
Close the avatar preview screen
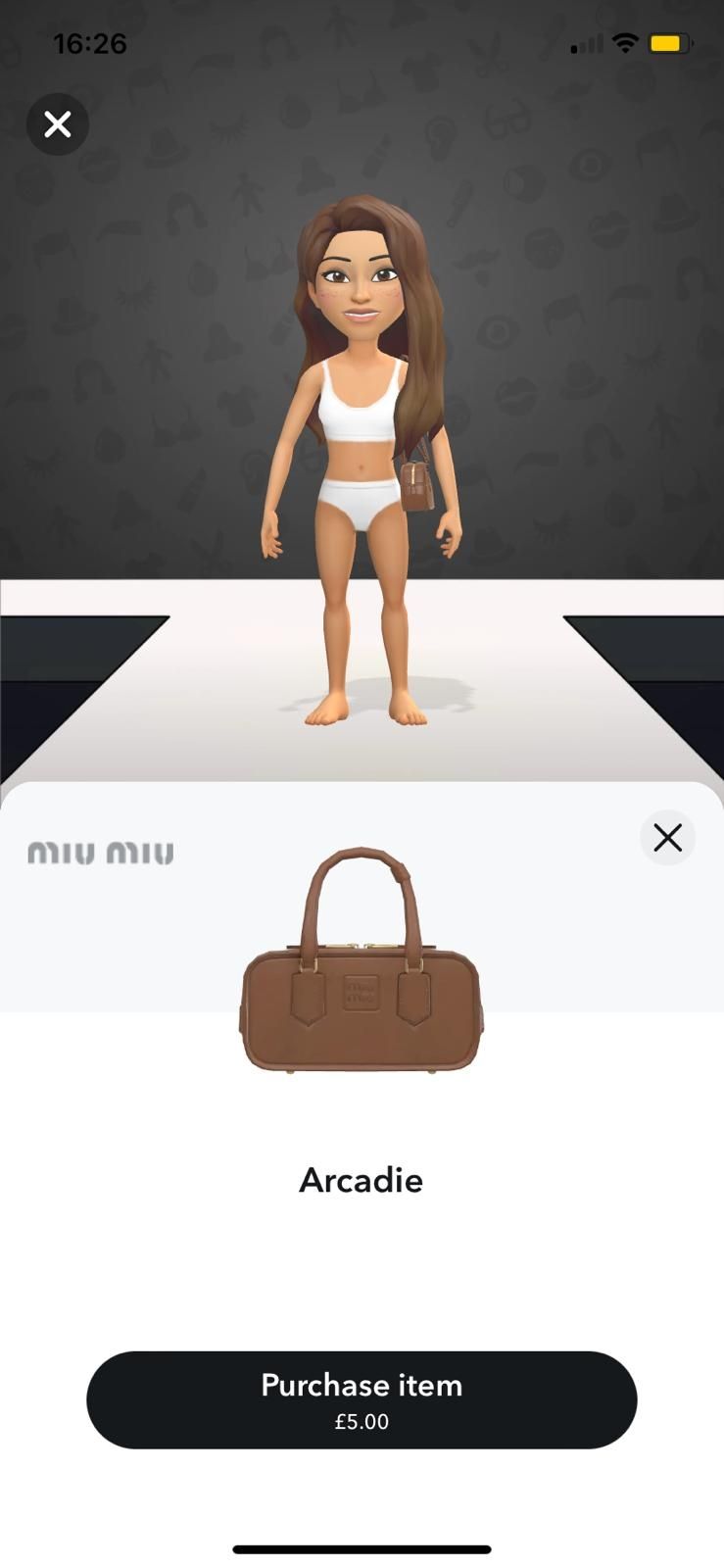(x=58, y=124)
